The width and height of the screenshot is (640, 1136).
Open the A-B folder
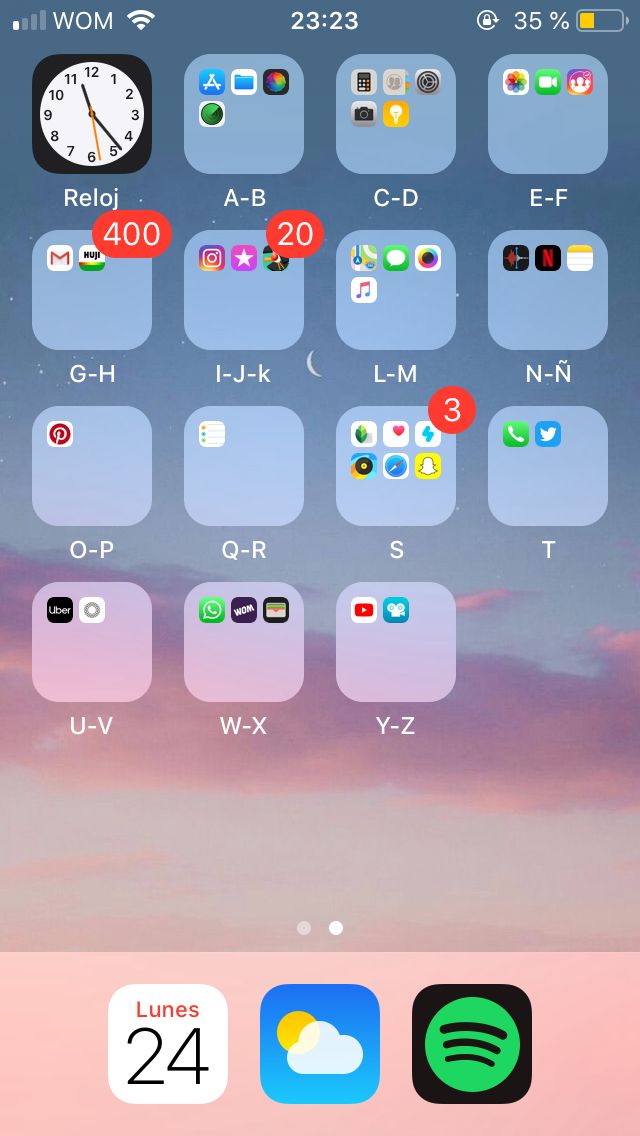pyautogui.click(x=244, y=114)
